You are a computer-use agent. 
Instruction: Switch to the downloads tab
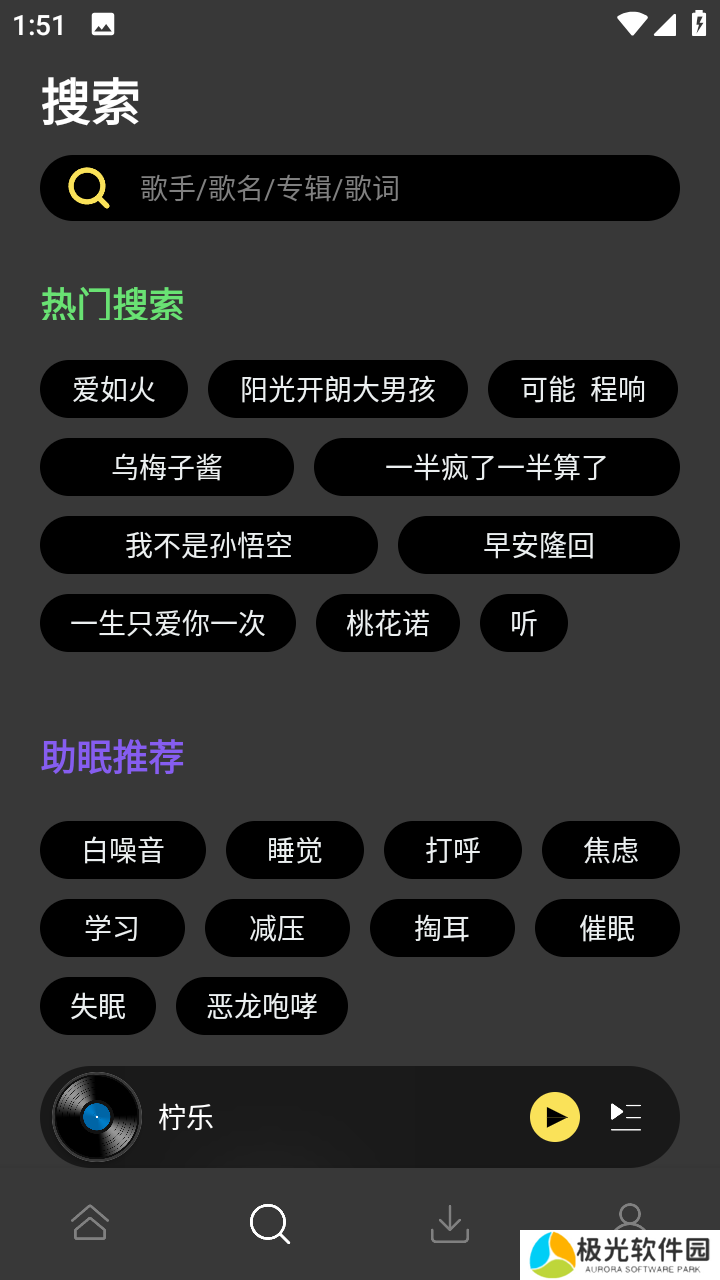pos(450,1223)
